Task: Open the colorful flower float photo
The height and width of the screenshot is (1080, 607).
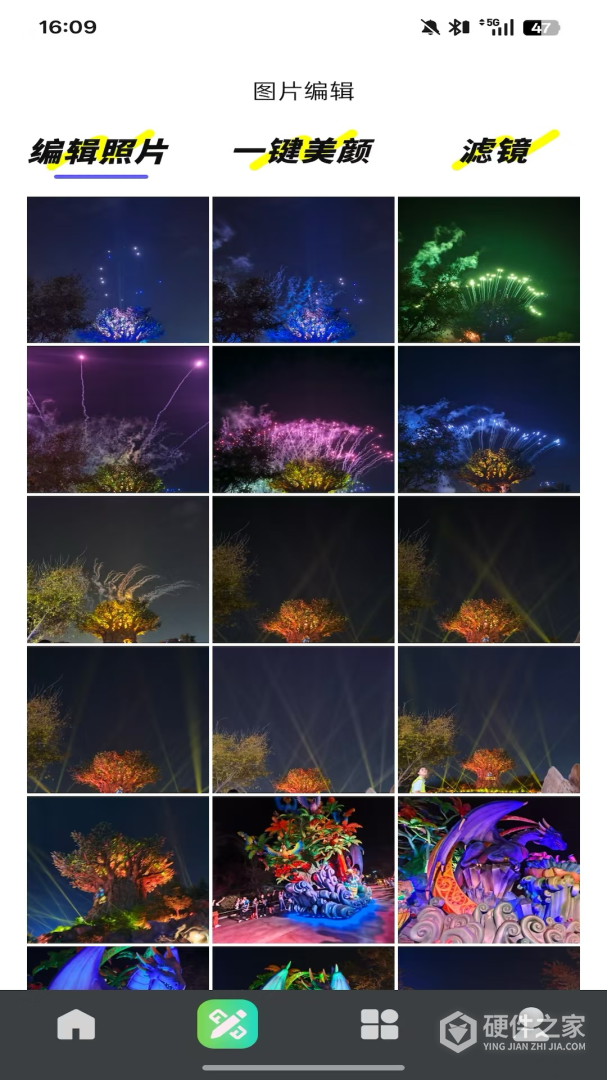Action: pos(303,869)
